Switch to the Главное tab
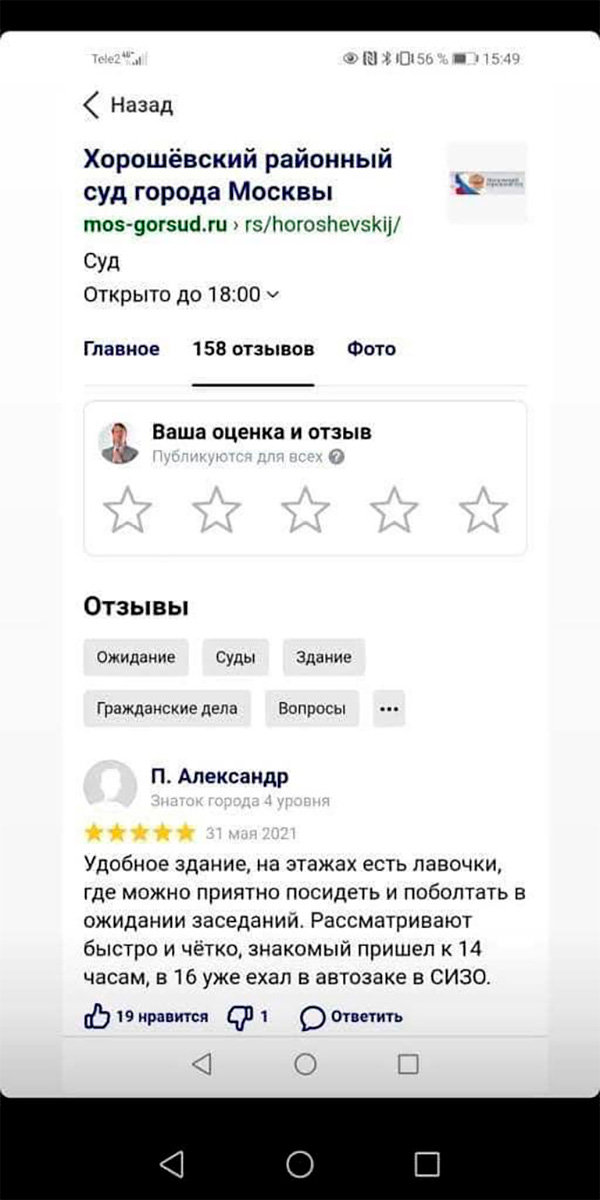600x1200 pixels. tap(121, 349)
